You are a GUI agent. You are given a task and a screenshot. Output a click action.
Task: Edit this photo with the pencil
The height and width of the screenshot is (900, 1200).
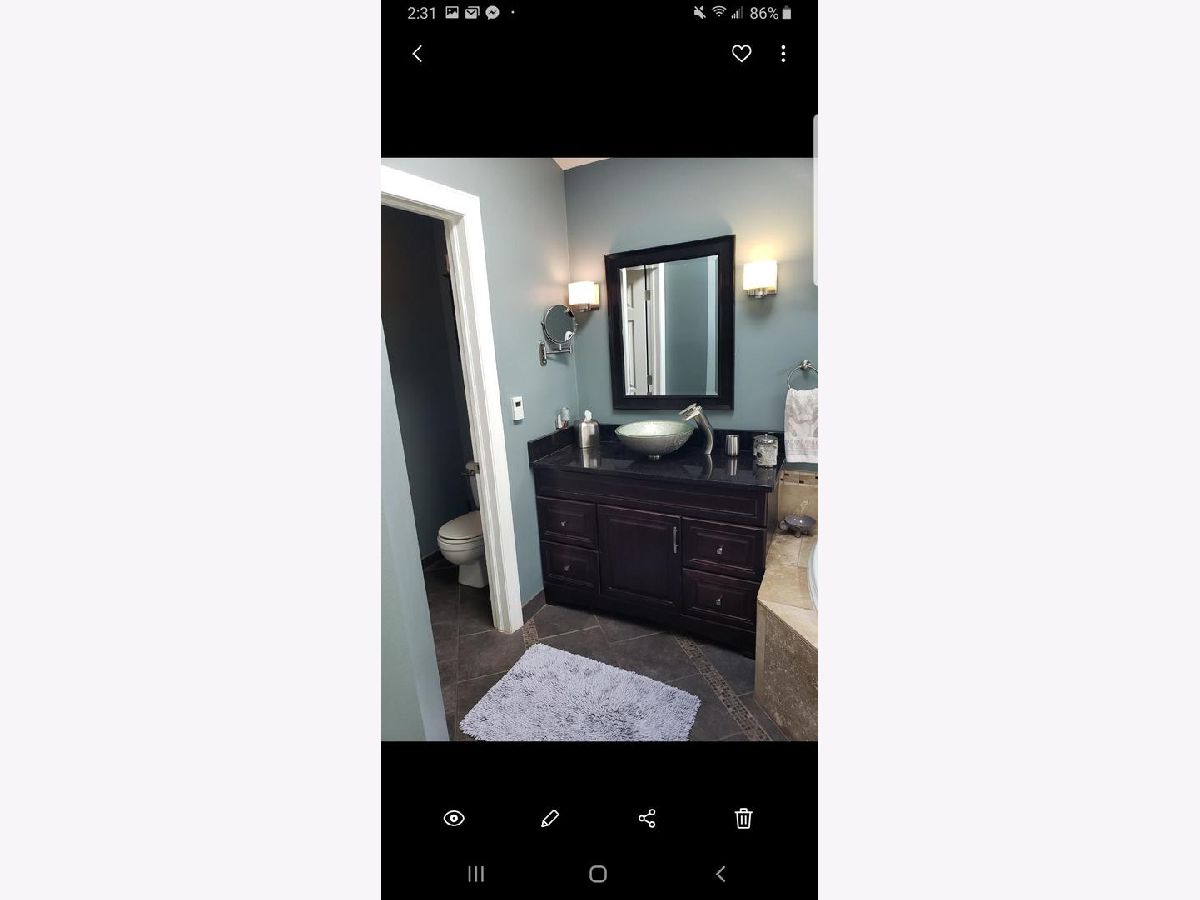[549, 818]
